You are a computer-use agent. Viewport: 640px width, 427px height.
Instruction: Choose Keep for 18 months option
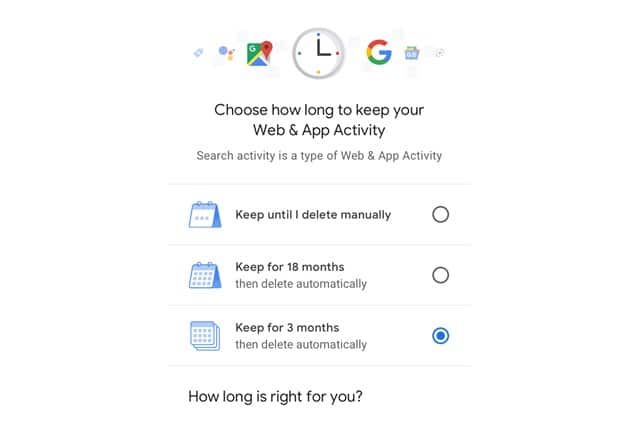coord(440,275)
